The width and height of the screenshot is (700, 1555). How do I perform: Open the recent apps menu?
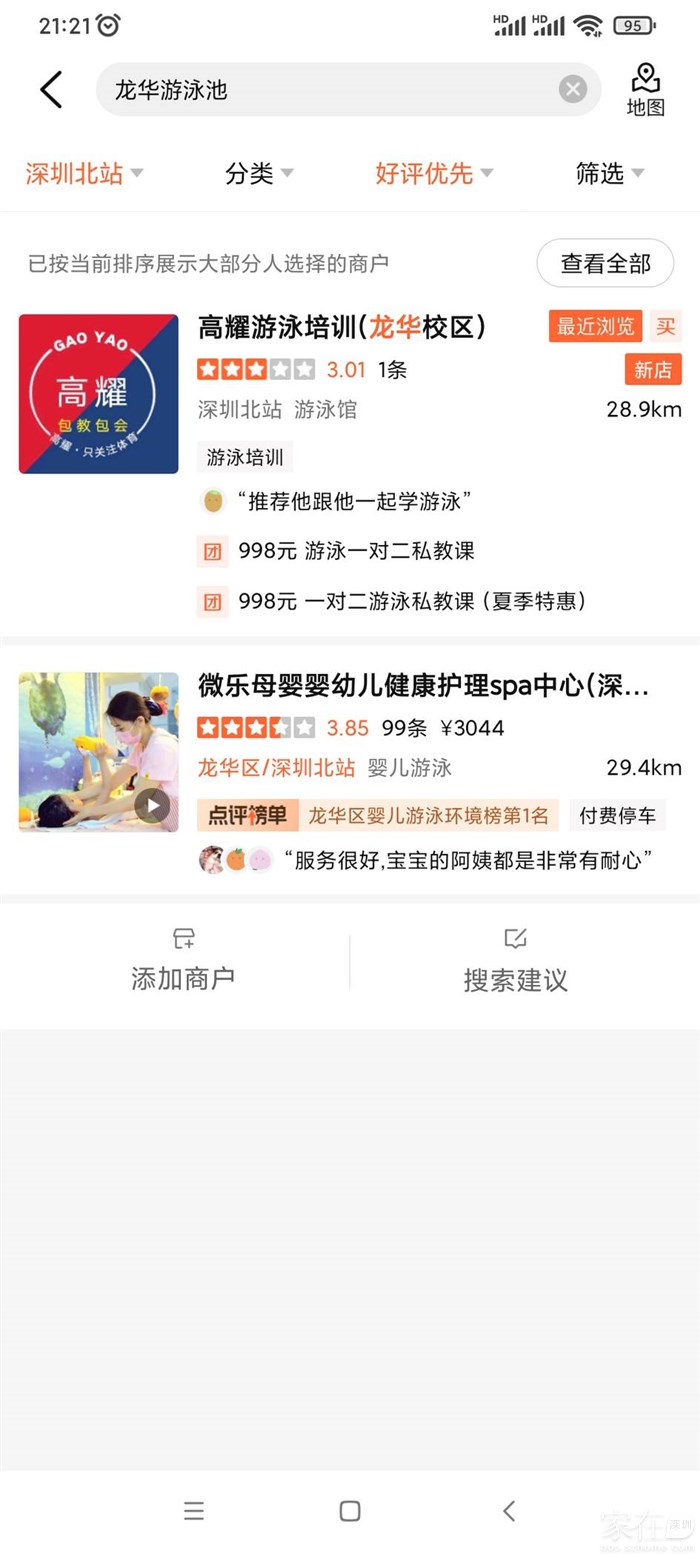194,1510
